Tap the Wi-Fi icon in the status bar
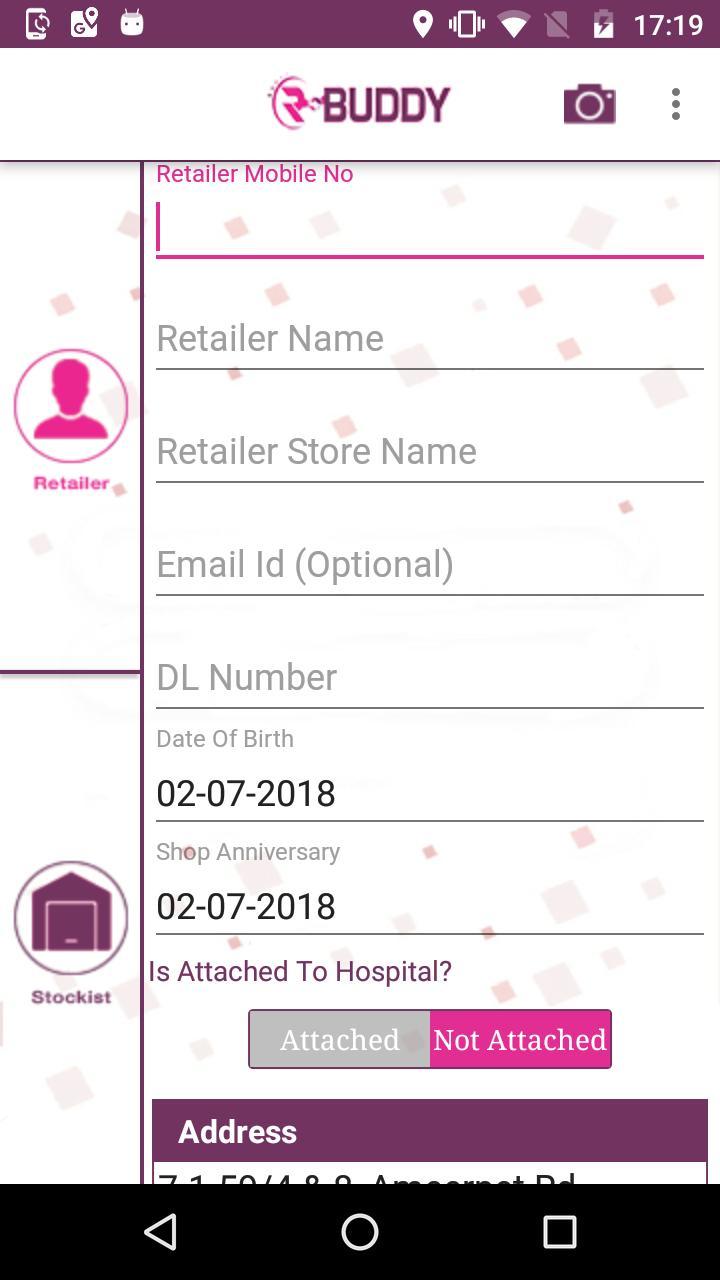The width and height of the screenshot is (720, 1280). (x=513, y=23)
